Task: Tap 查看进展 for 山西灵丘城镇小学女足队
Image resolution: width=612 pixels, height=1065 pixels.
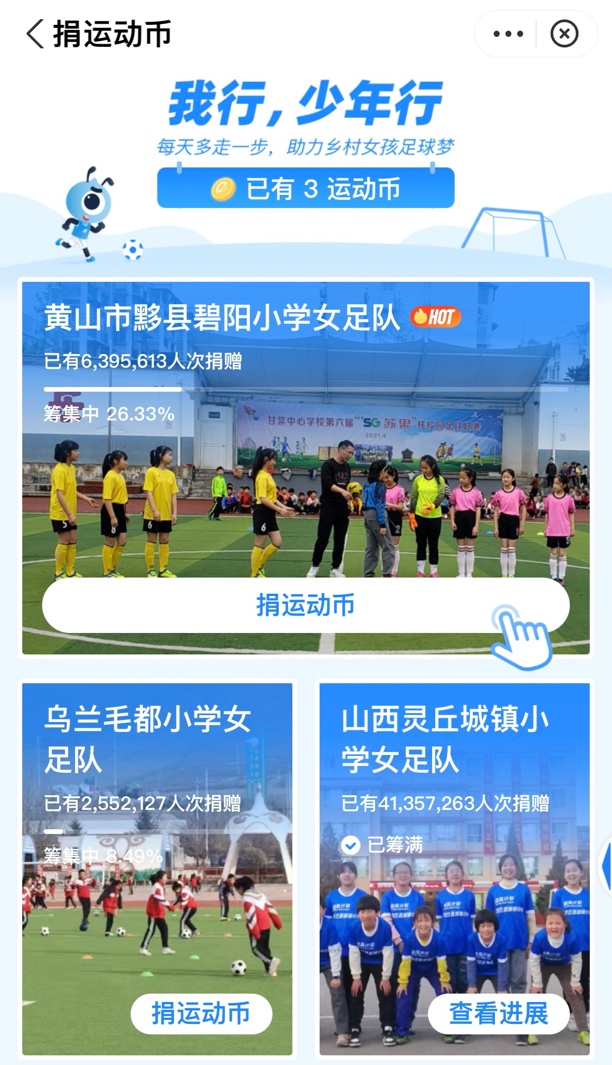Action: point(498,1013)
